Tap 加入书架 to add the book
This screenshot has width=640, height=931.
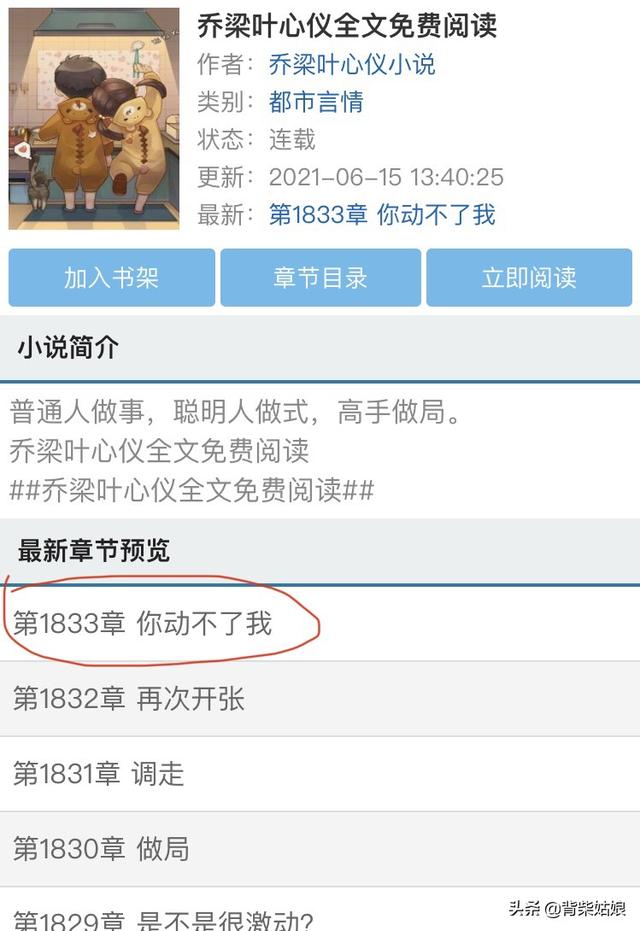pyautogui.click(x=111, y=278)
